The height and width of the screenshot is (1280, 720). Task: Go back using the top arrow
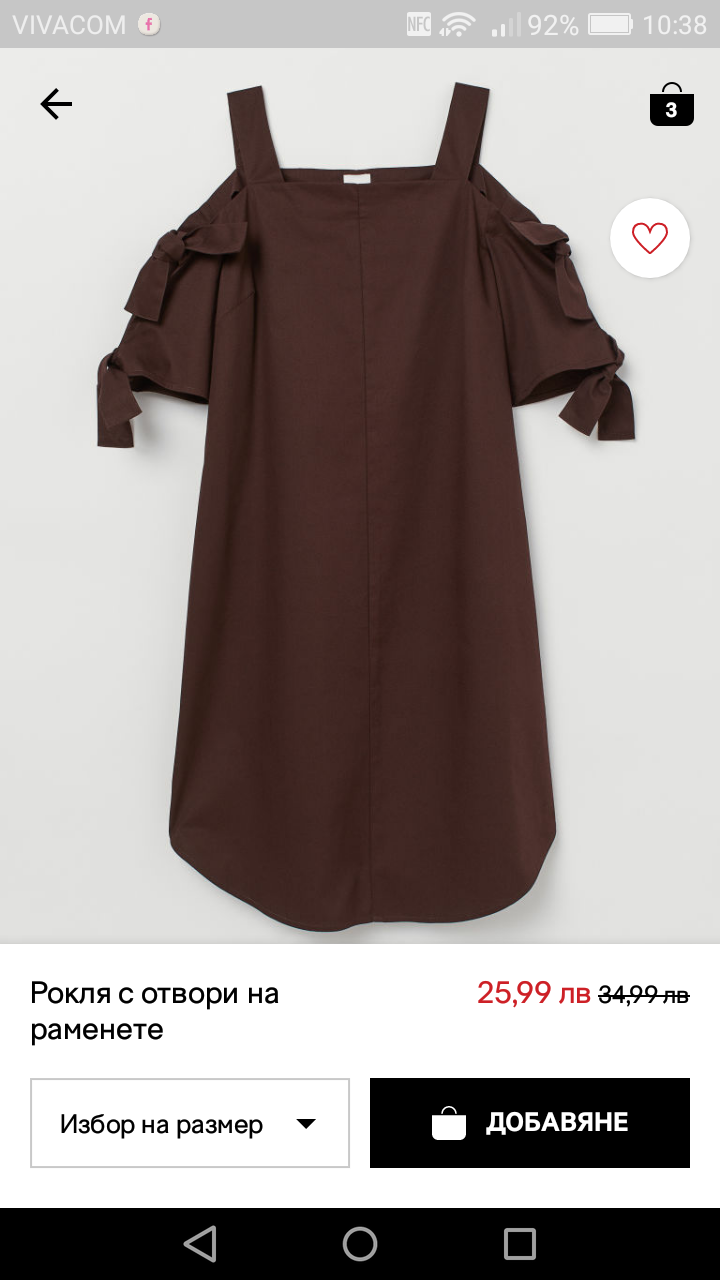click(56, 104)
